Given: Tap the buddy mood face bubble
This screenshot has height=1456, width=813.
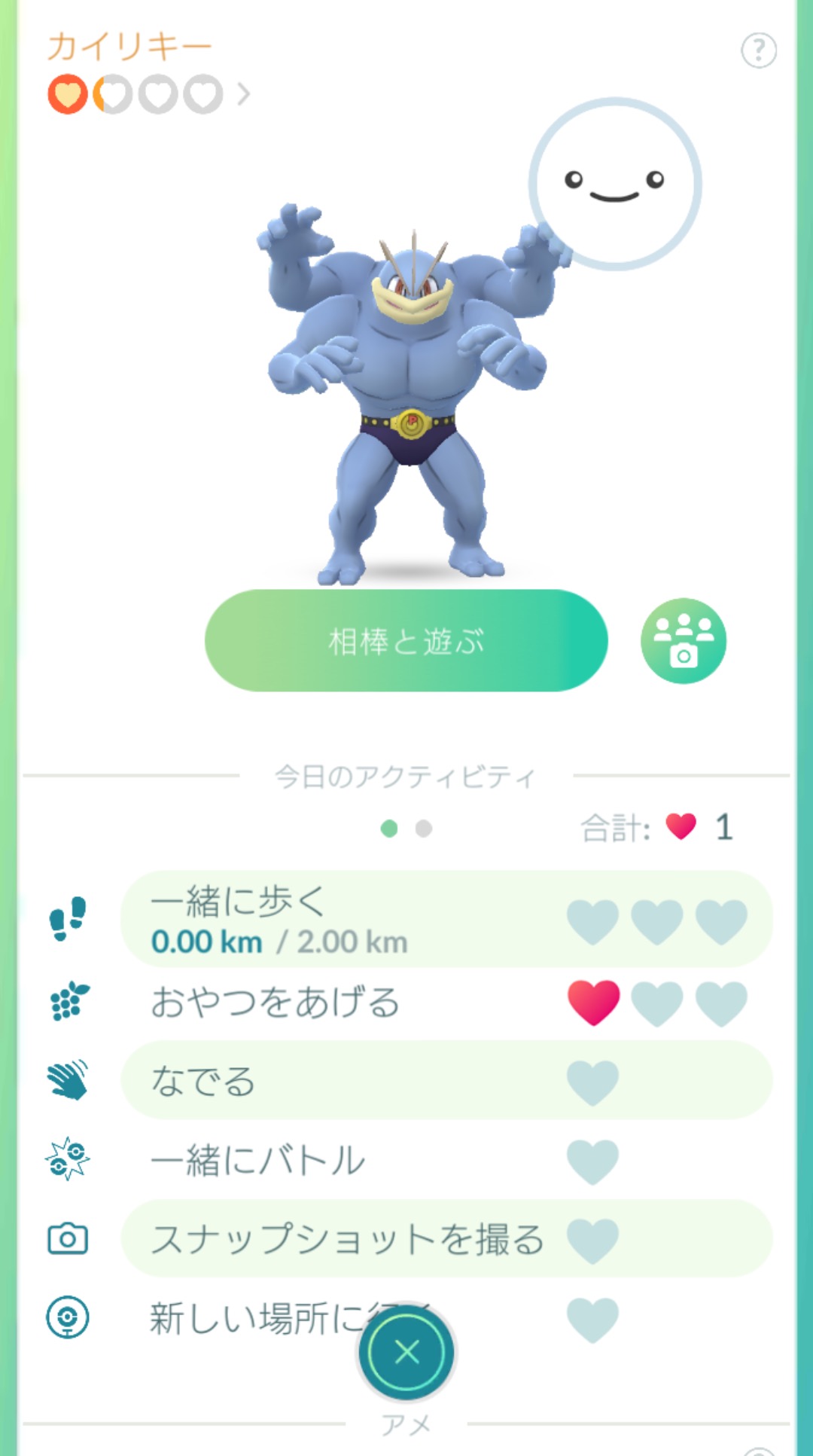Looking at the screenshot, I should pos(615,184).
